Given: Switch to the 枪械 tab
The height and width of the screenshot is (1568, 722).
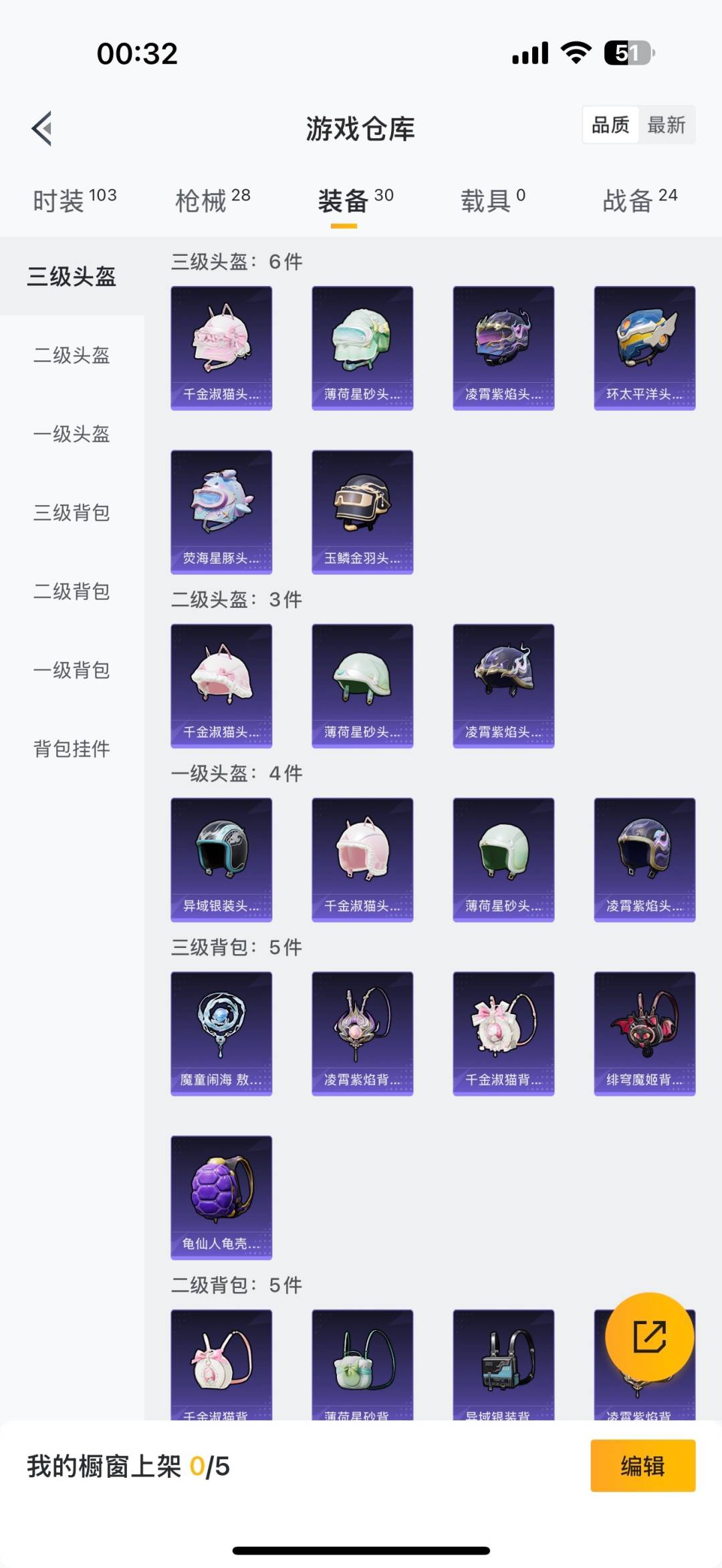Looking at the screenshot, I should [212, 200].
